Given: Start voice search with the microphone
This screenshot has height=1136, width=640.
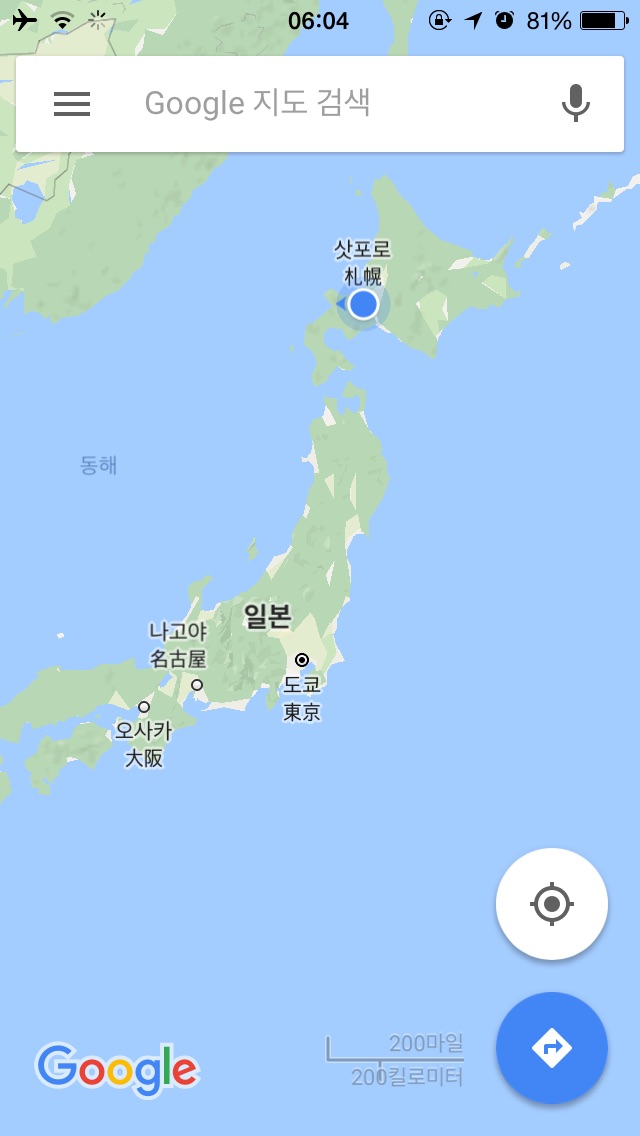Looking at the screenshot, I should point(575,103).
